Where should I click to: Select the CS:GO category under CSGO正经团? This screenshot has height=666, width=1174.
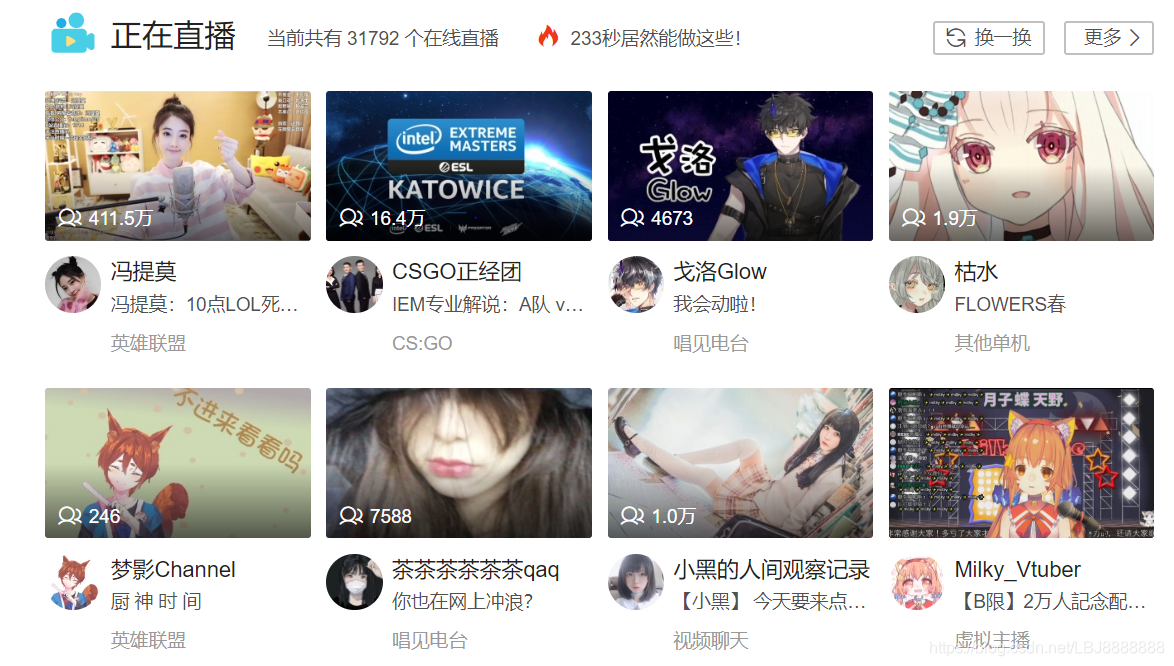[x=422, y=343]
